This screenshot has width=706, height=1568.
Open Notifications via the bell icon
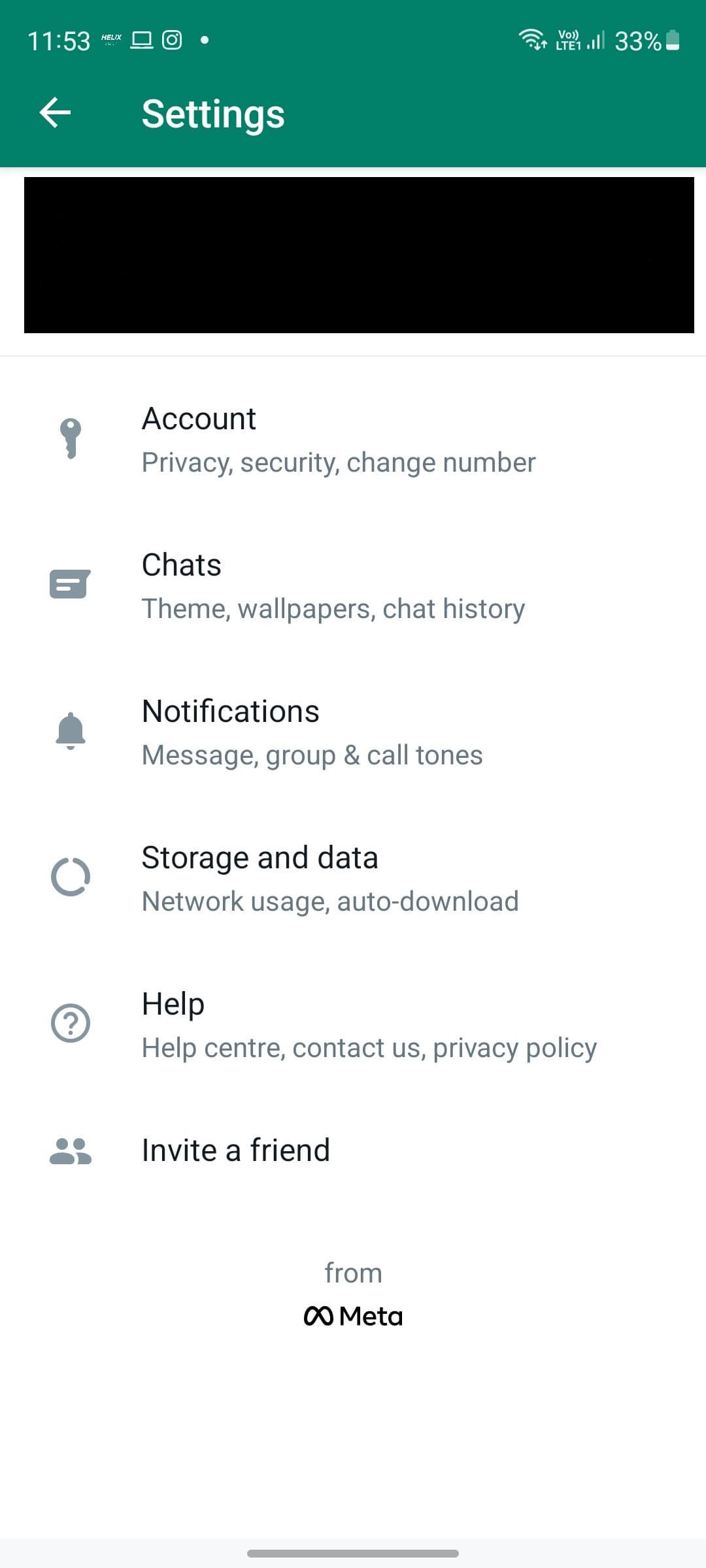coord(70,731)
